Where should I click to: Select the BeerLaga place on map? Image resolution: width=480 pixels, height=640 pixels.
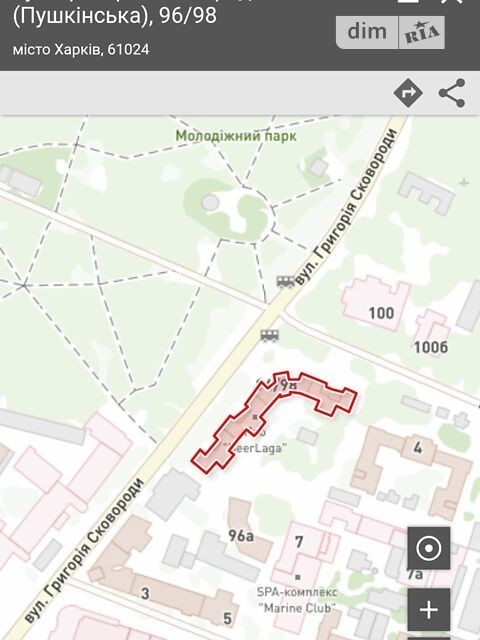click(255, 417)
